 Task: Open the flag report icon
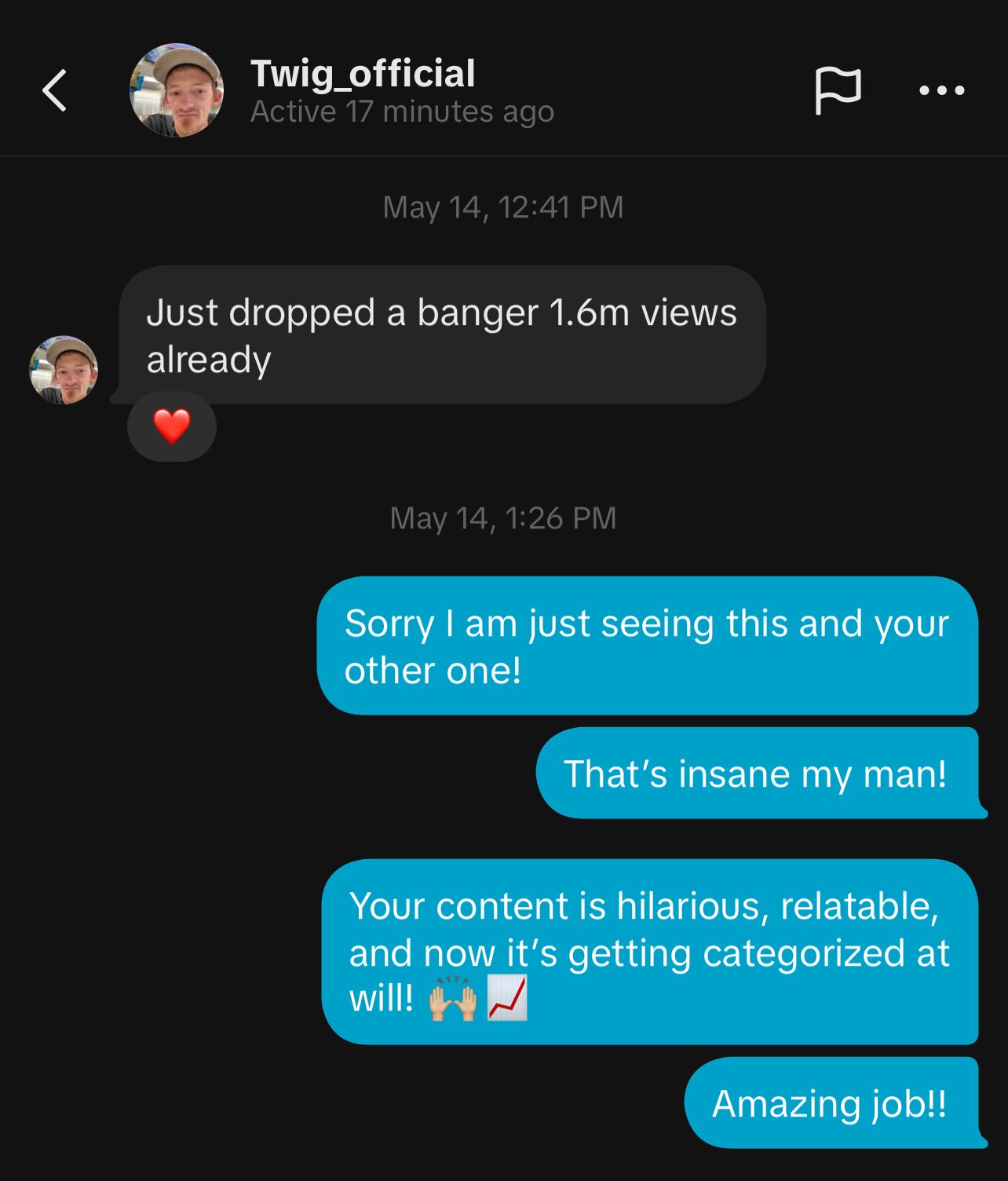point(838,90)
